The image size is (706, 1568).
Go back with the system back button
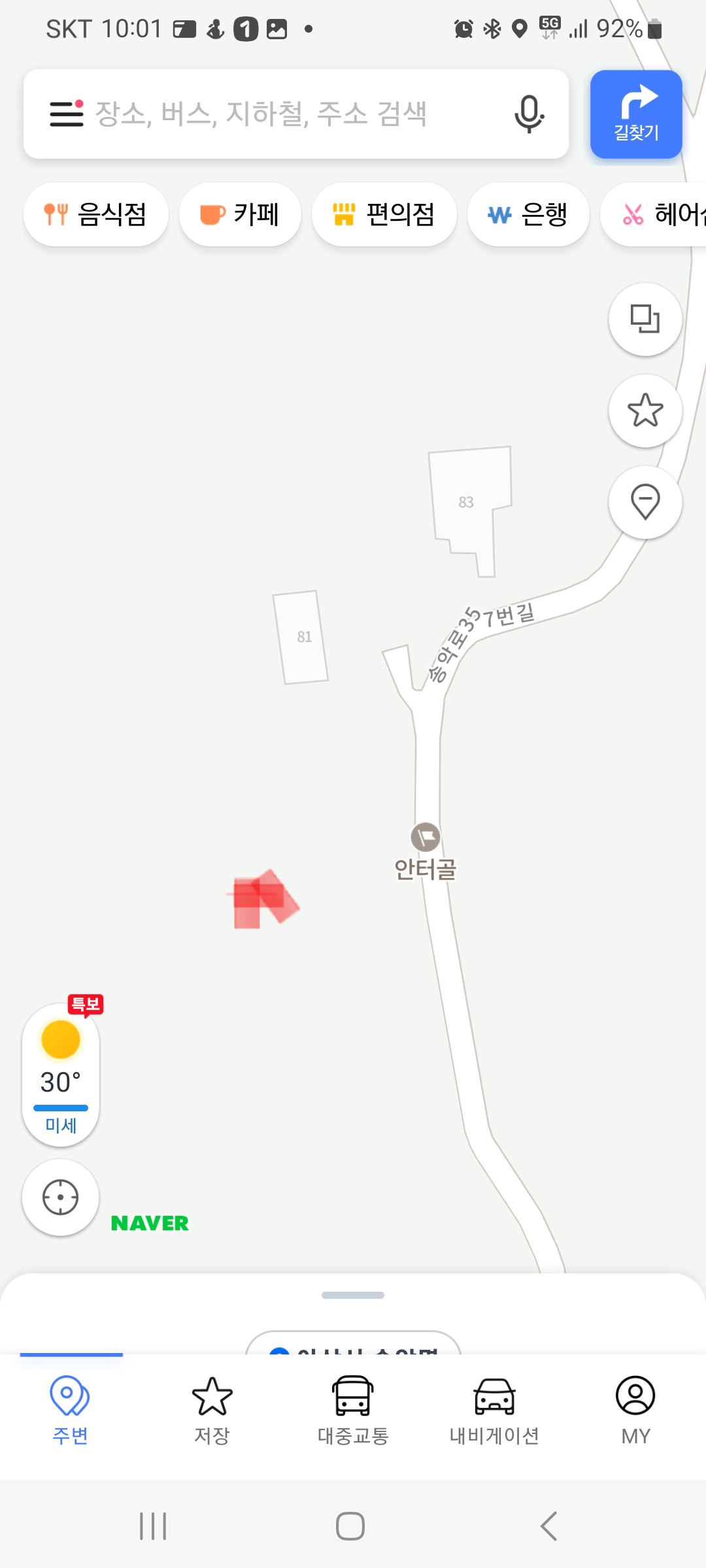(549, 1526)
